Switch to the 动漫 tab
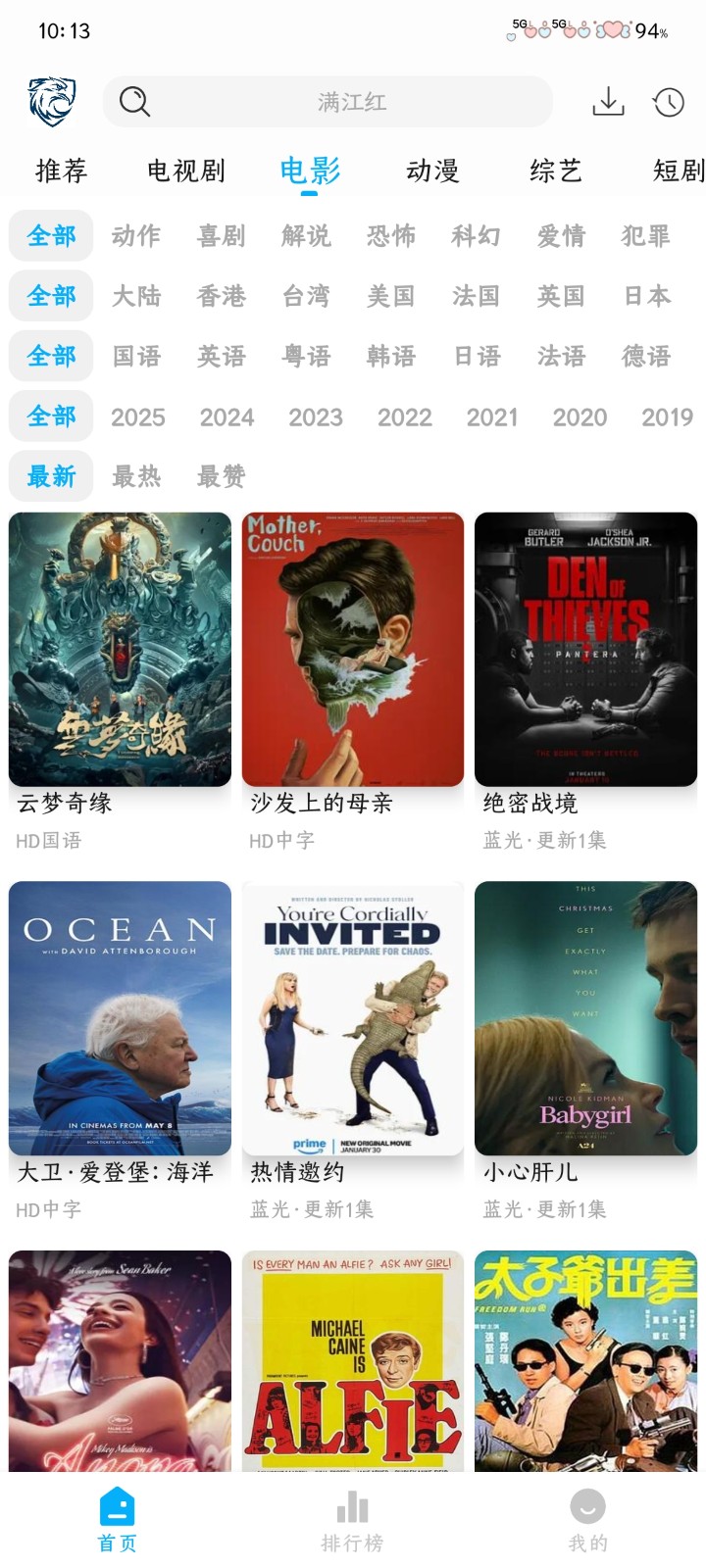 pyautogui.click(x=432, y=171)
